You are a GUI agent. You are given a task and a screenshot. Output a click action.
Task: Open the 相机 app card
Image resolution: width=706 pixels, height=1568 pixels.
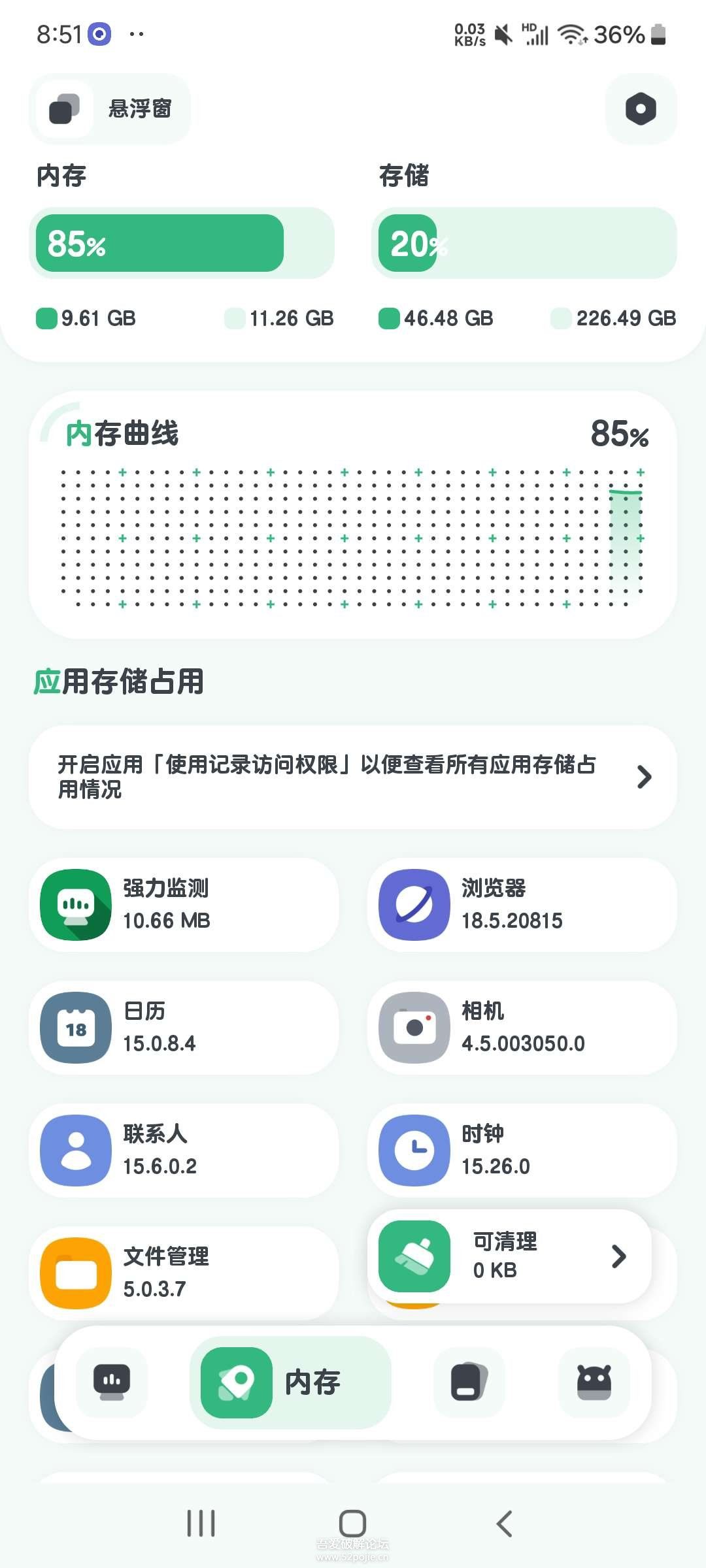(522, 1028)
